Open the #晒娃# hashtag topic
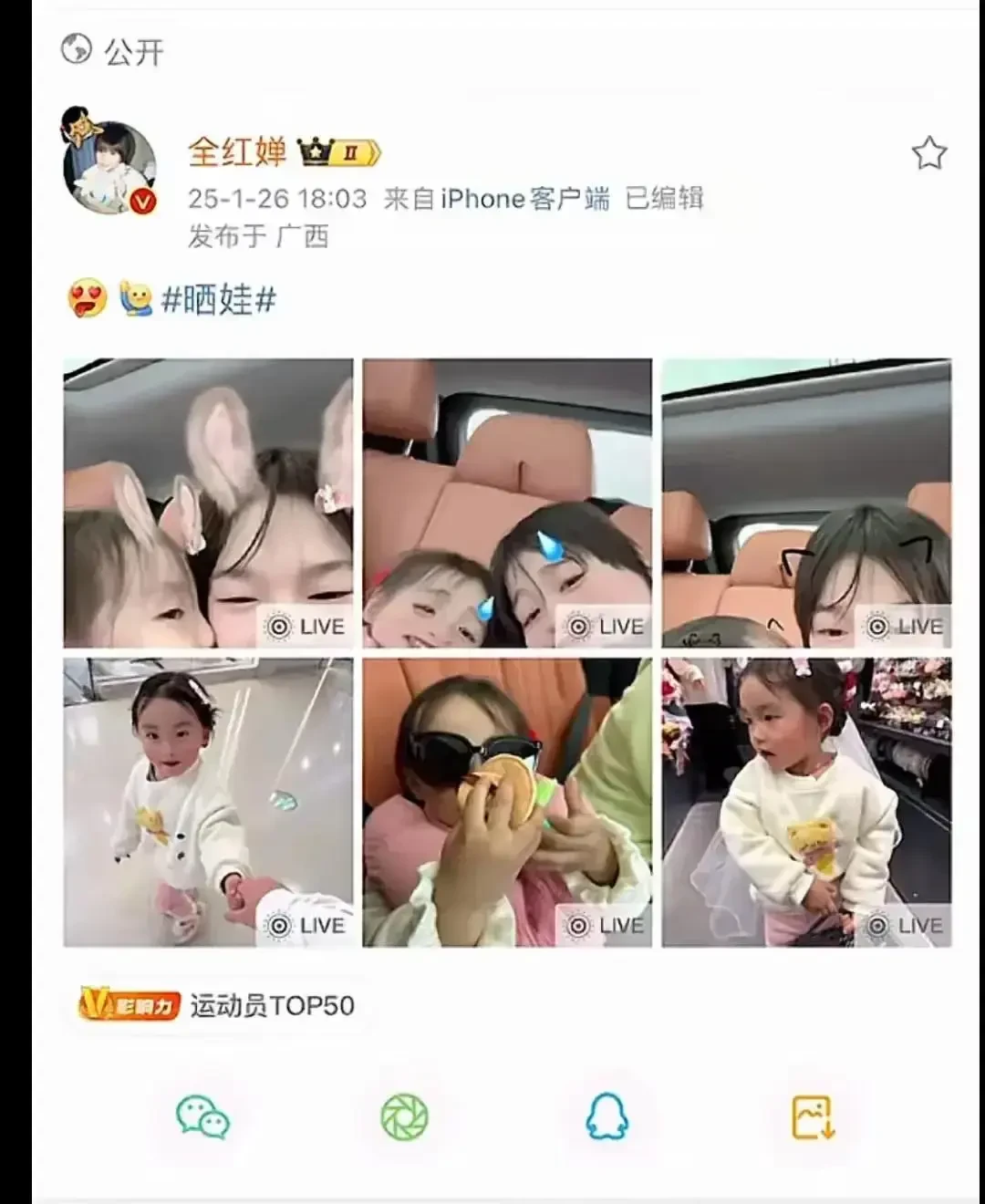The height and width of the screenshot is (1204, 985). pyautogui.click(x=218, y=299)
